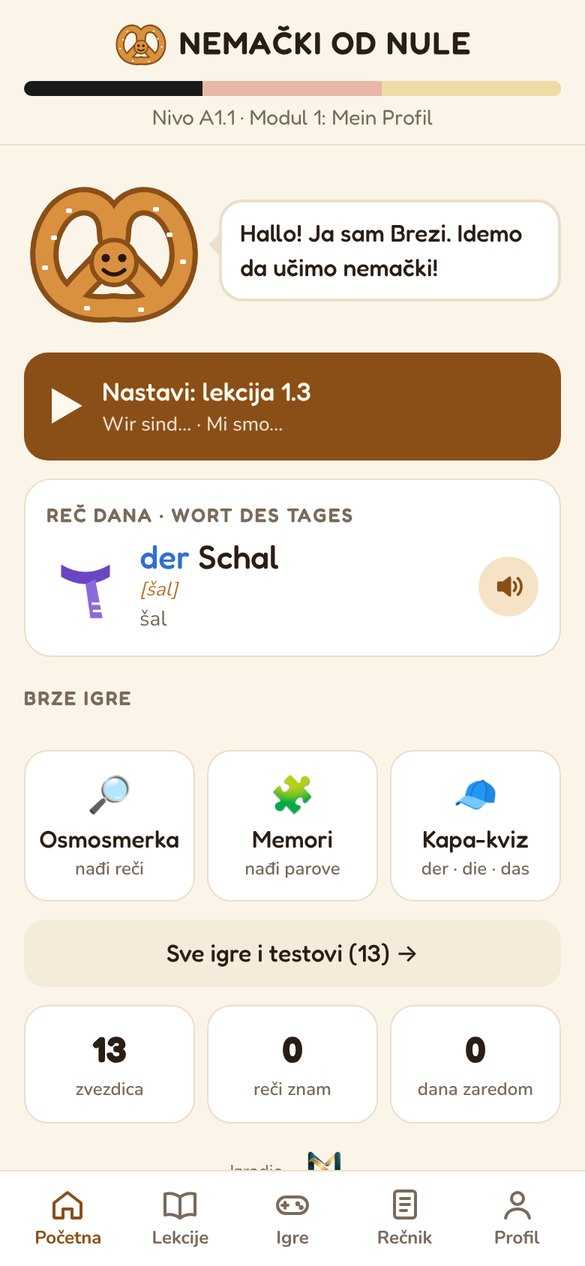Open the Osmosmerka word search game

(x=109, y=826)
